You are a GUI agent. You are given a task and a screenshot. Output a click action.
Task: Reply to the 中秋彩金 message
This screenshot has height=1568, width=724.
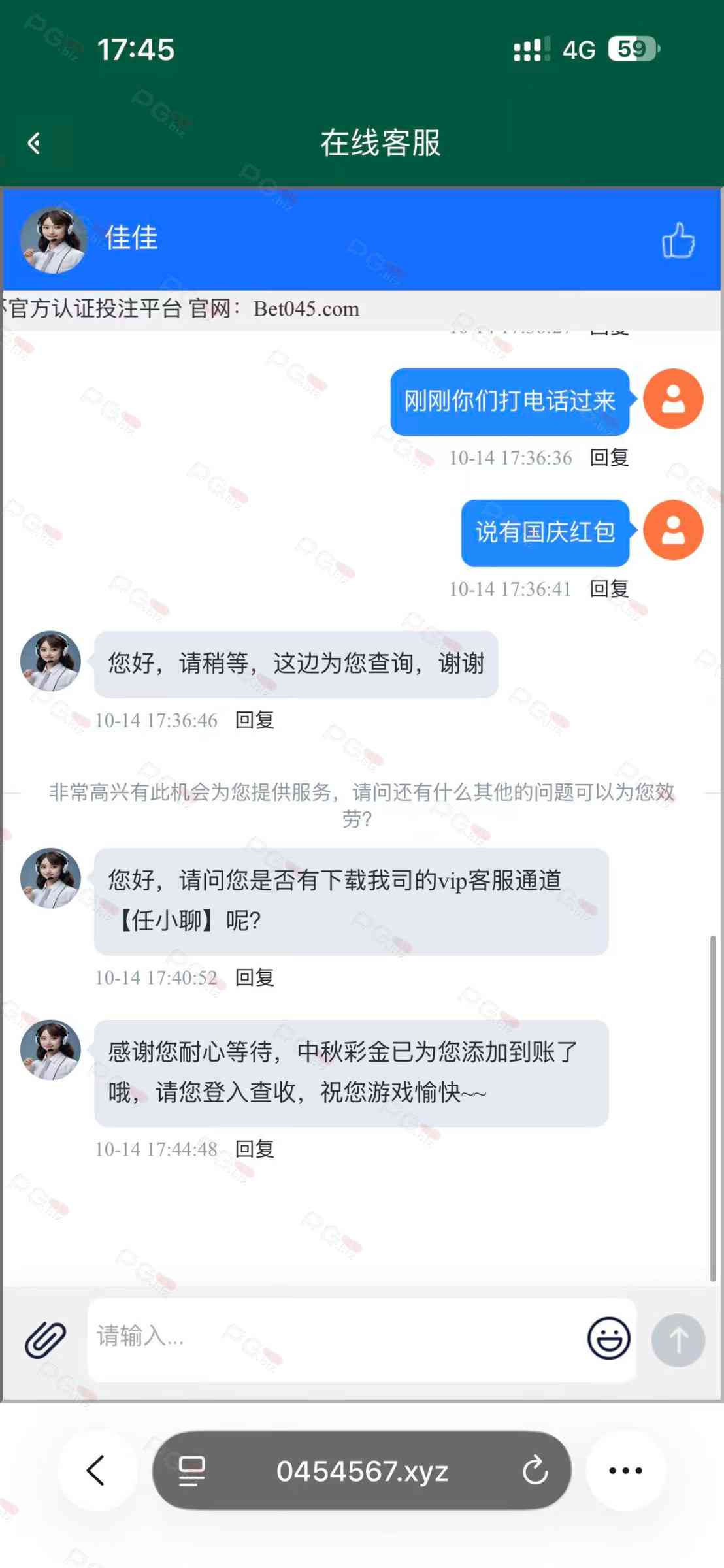(254, 1149)
